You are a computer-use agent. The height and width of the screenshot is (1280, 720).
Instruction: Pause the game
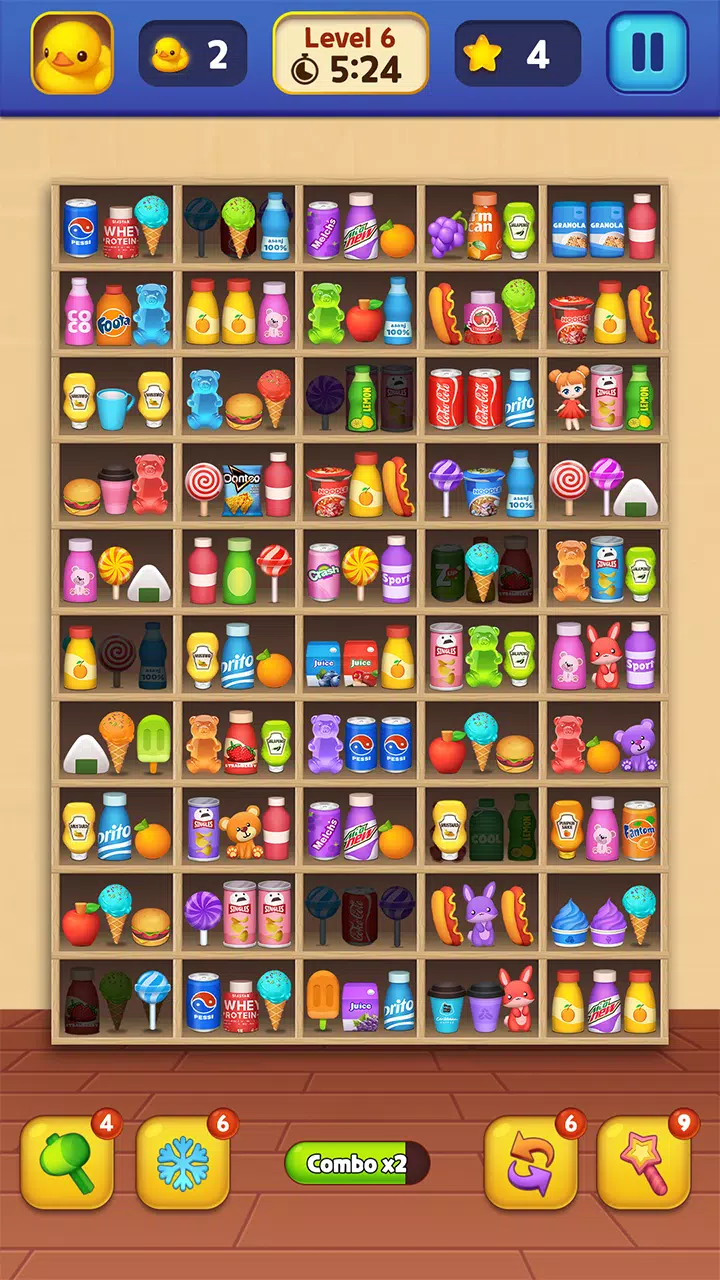click(647, 53)
